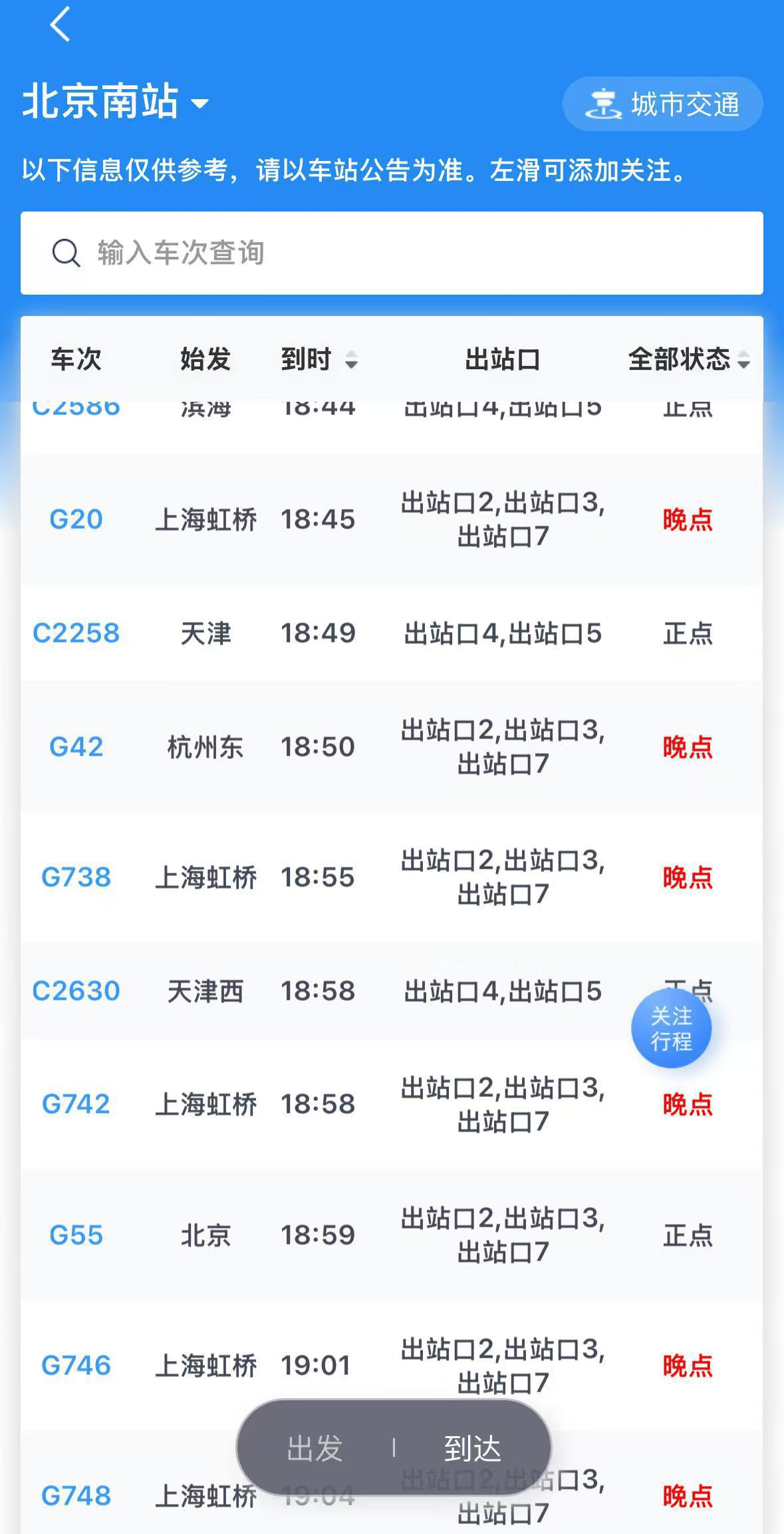Filter by 全部状态 status dropdown

pos(688,360)
